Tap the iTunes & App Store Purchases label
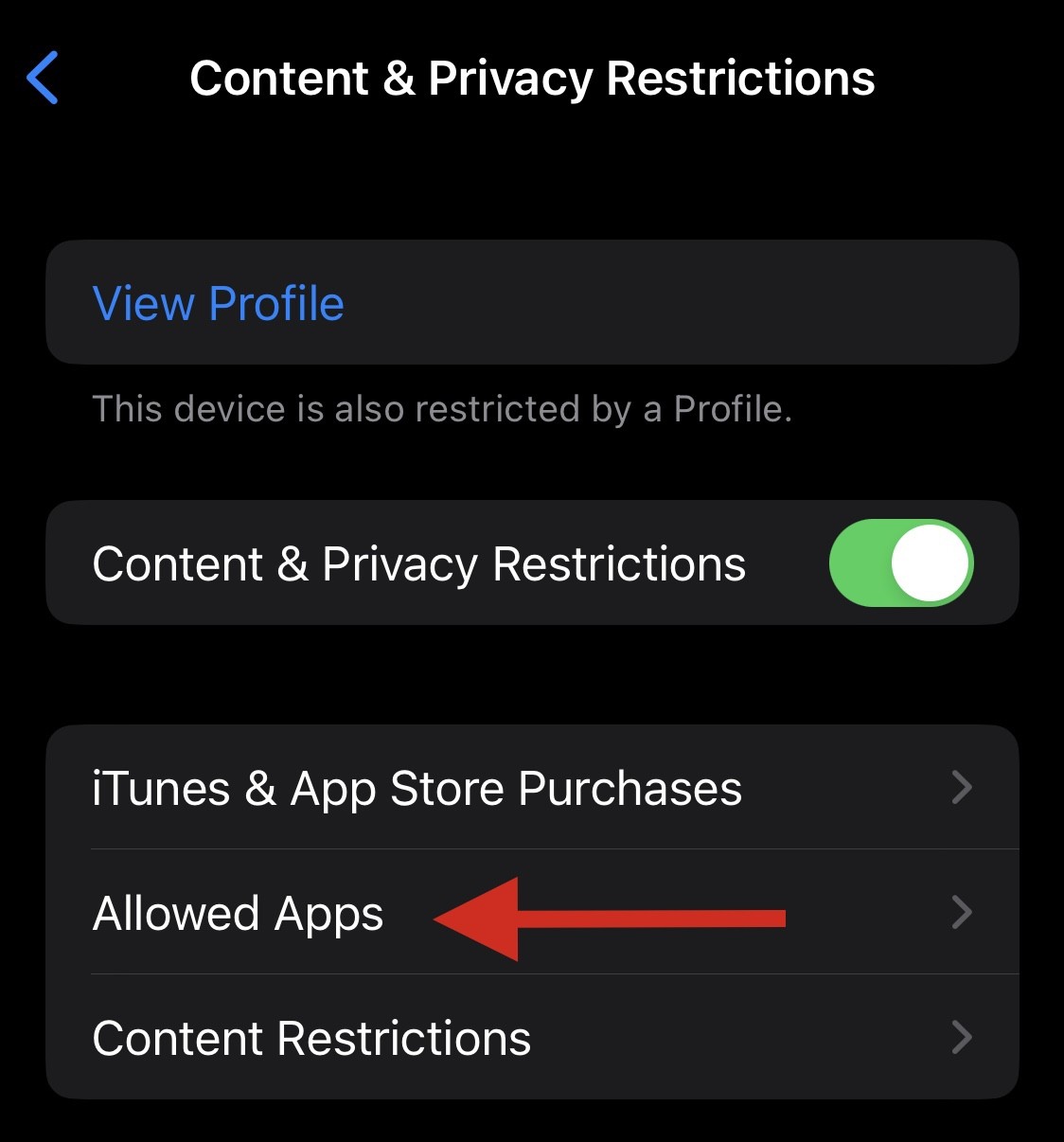 click(417, 787)
